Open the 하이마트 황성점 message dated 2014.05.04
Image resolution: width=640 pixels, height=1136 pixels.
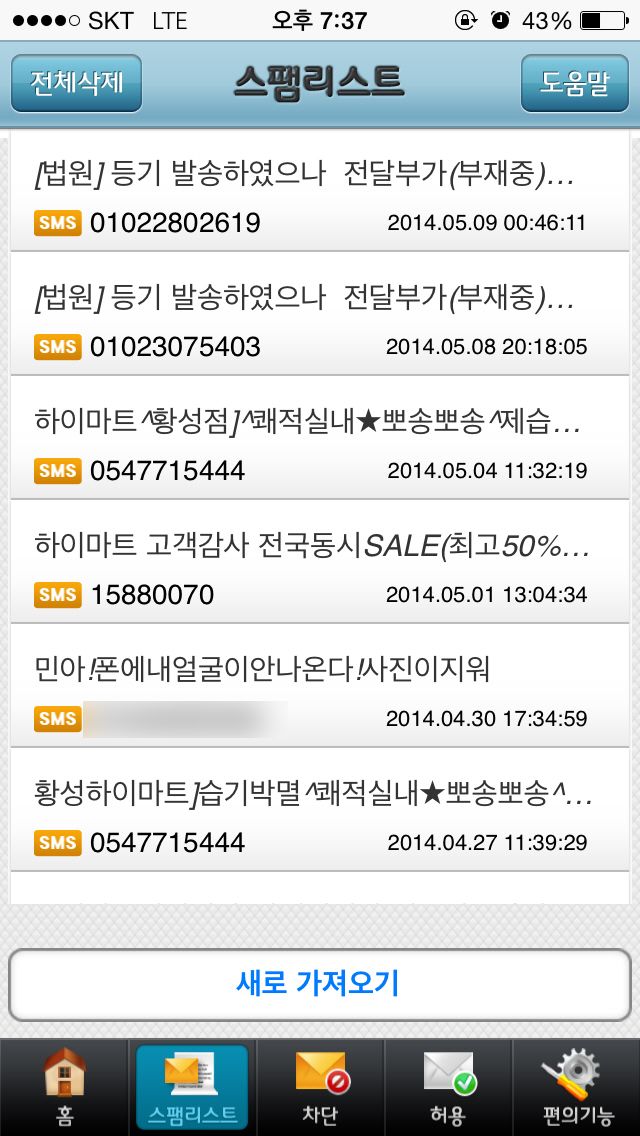(320, 442)
